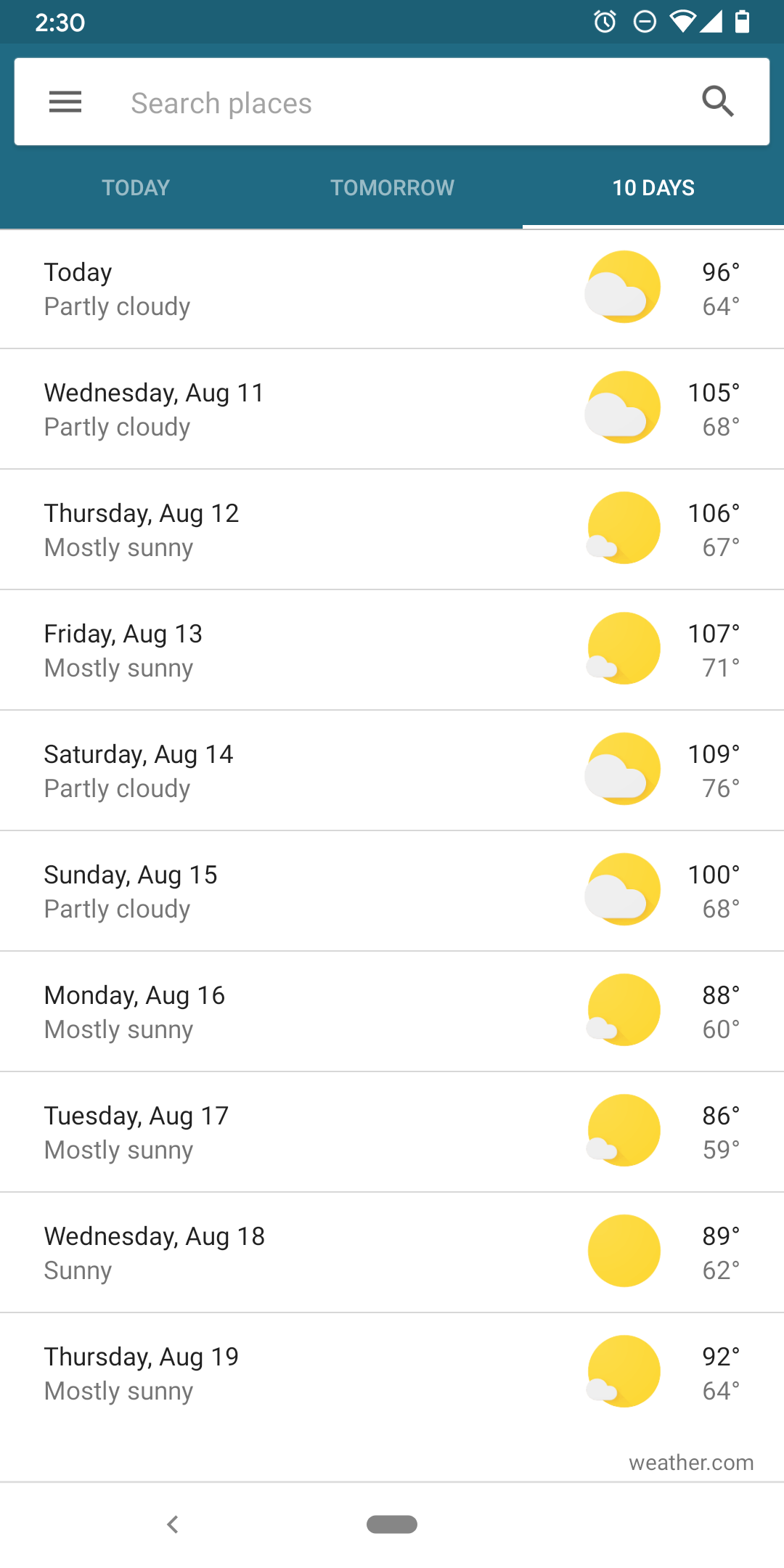Select the 10 Days tab
This screenshot has height=1568, width=784.
653,188
